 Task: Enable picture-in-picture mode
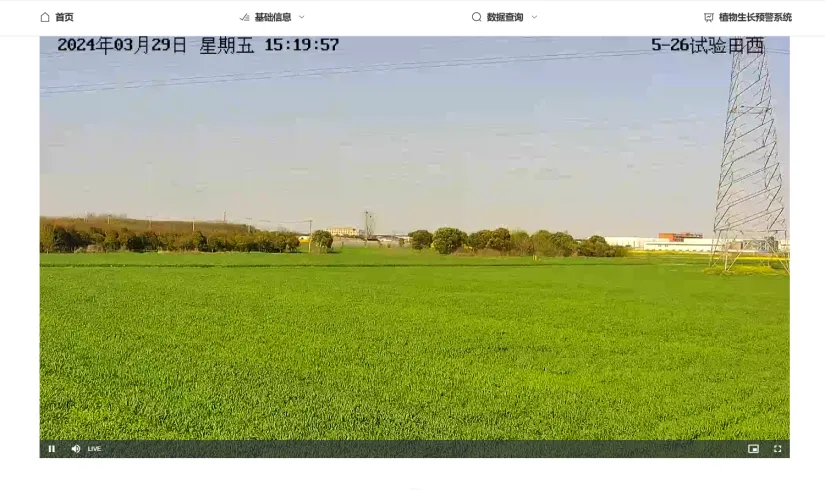(753, 449)
